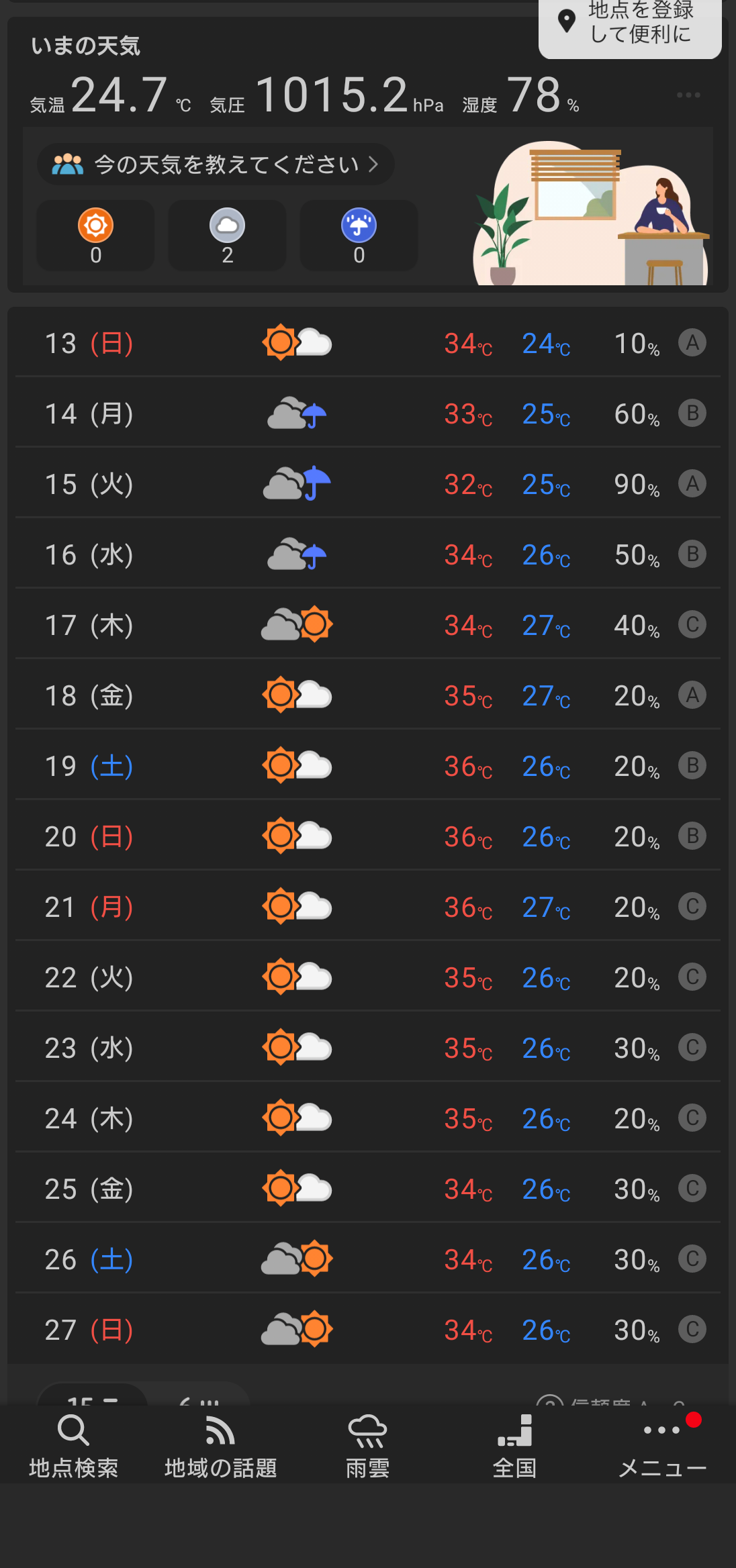Open the three-dot options in current weather card

point(688,95)
